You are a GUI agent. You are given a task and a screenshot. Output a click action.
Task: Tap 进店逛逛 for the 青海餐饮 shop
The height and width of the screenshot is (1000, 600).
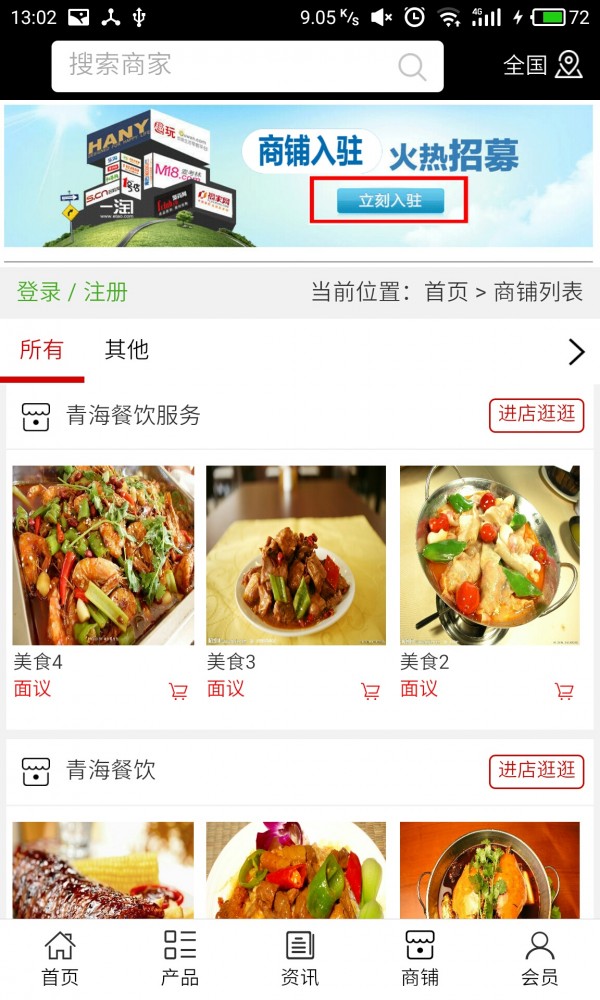pos(537,770)
